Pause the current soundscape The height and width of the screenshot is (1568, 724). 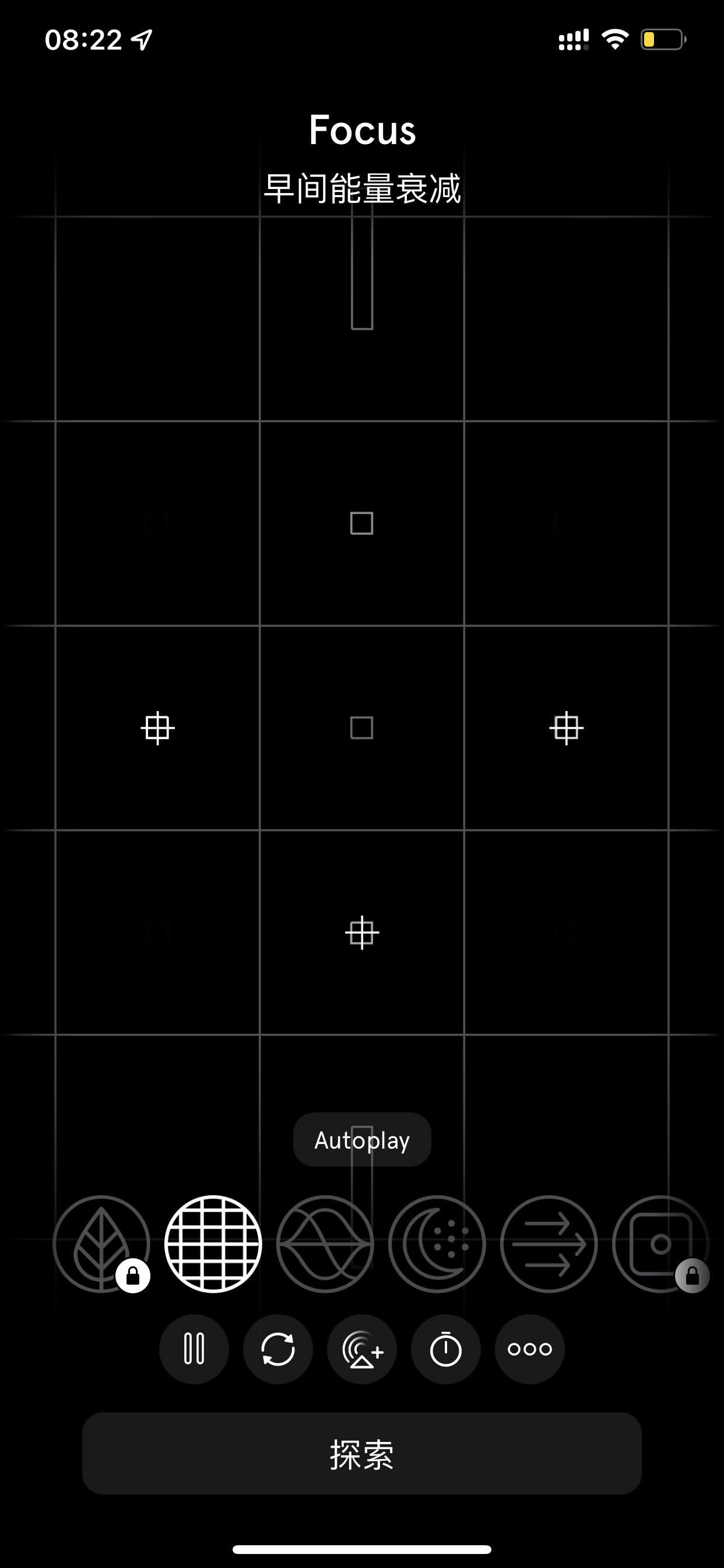click(x=194, y=1349)
